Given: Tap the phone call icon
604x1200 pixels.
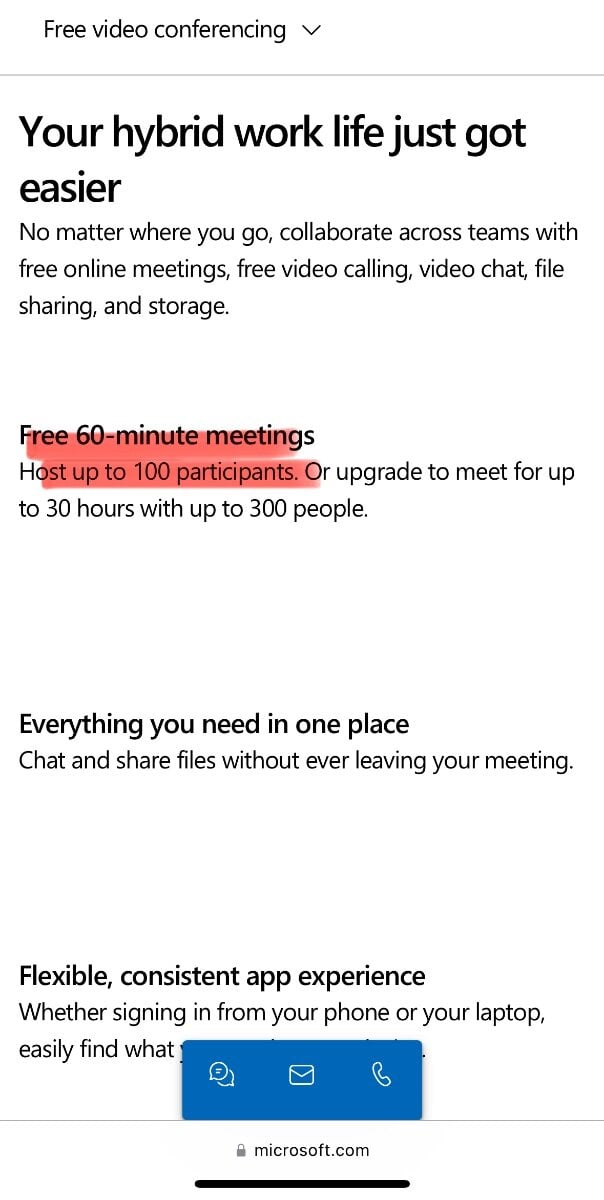Looking at the screenshot, I should (381, 1075).
